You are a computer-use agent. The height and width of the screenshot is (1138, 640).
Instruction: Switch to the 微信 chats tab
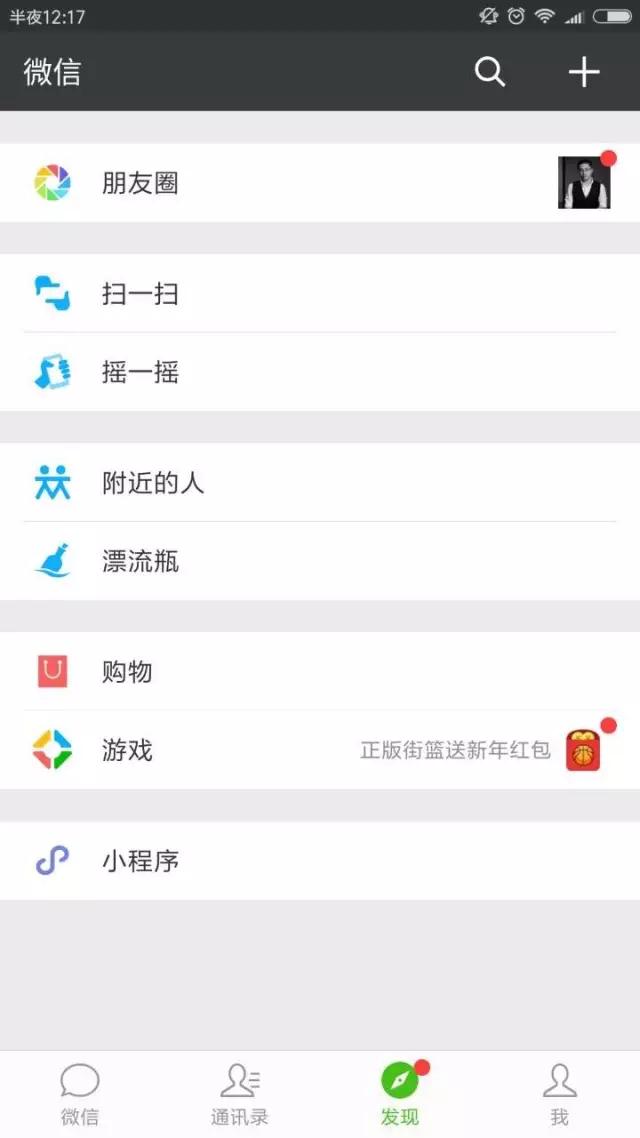80,1094
